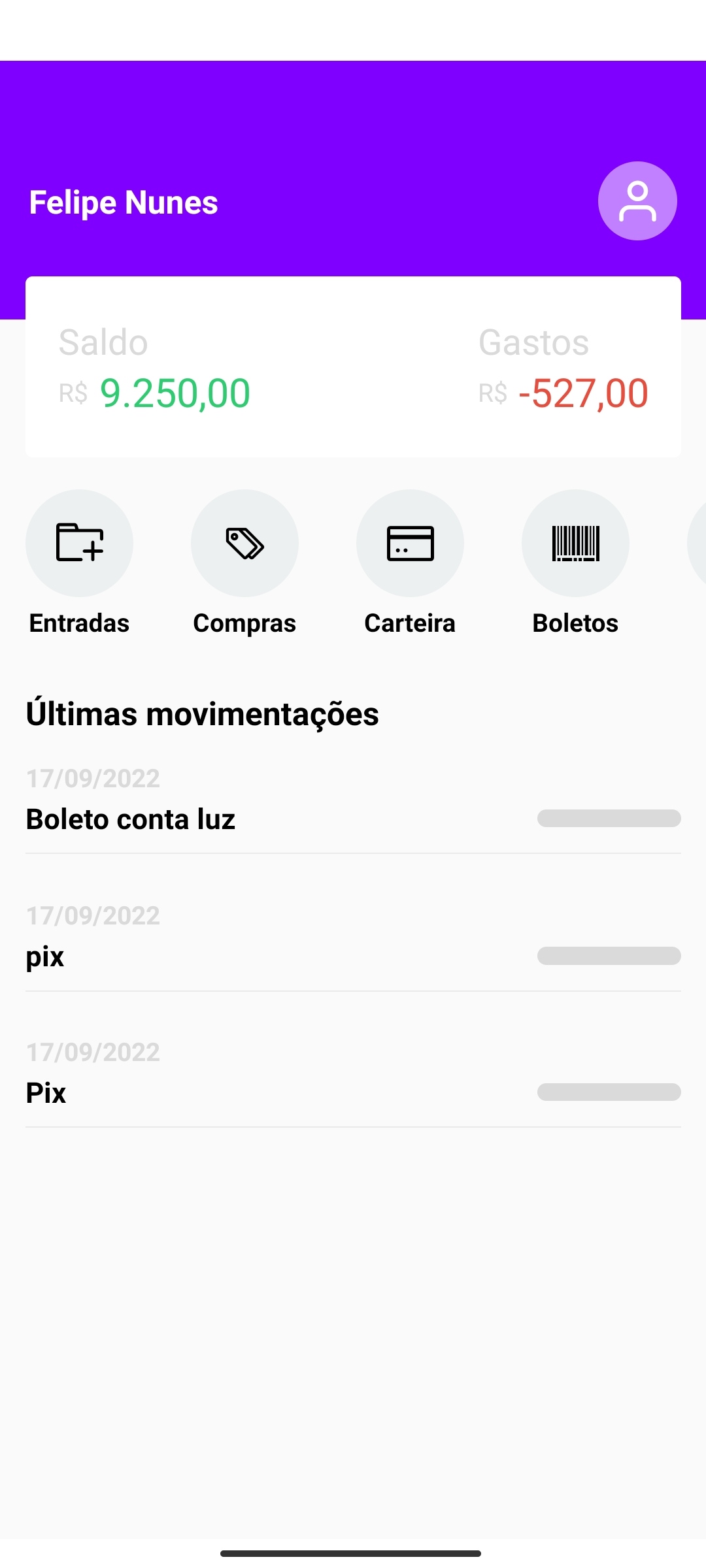Tap the red Gastos value -527,00

582,392
